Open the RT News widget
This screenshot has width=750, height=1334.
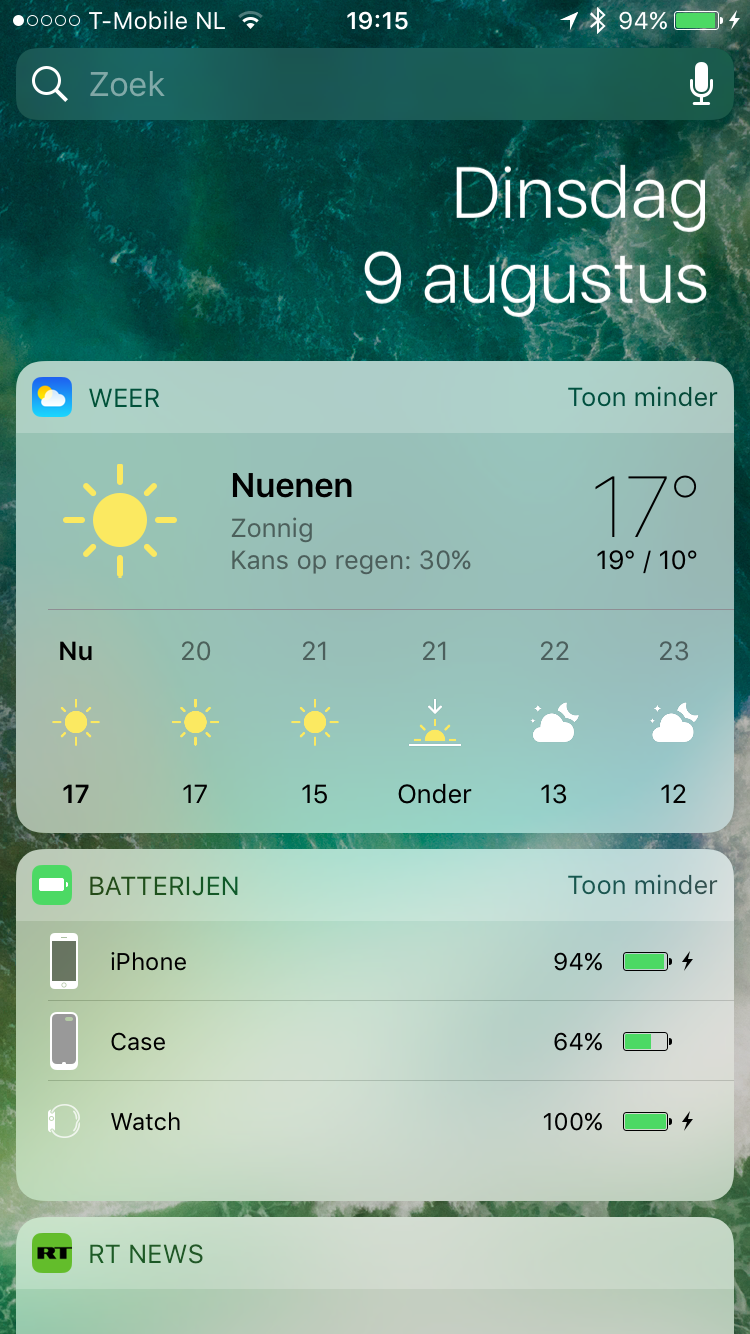[x=146, y=1254]
